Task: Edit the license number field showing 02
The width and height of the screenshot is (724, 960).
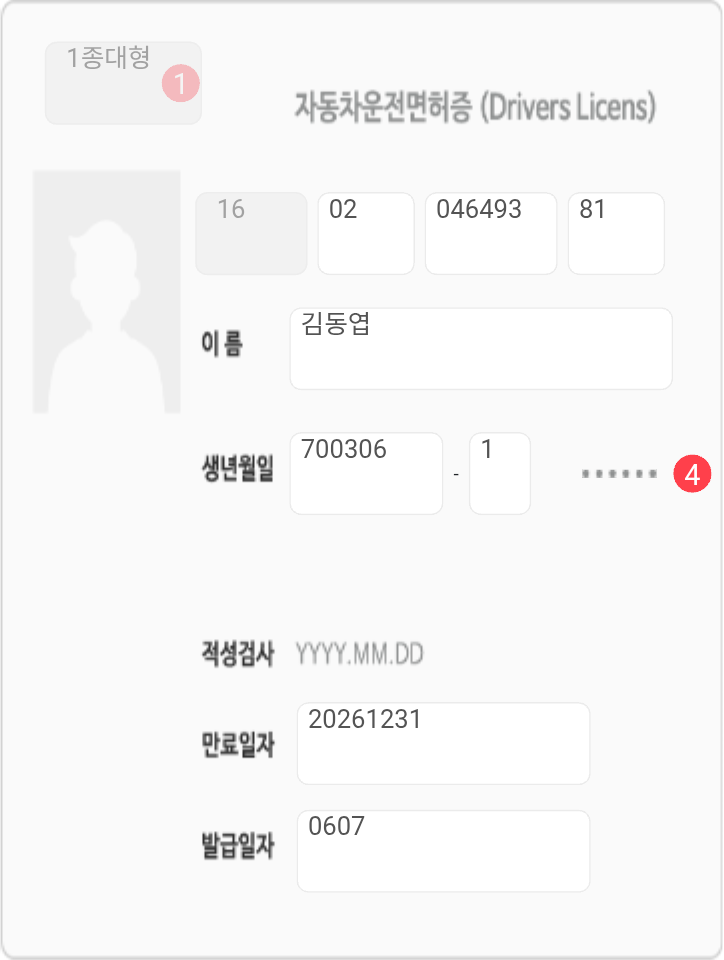Action: point(365,233)
